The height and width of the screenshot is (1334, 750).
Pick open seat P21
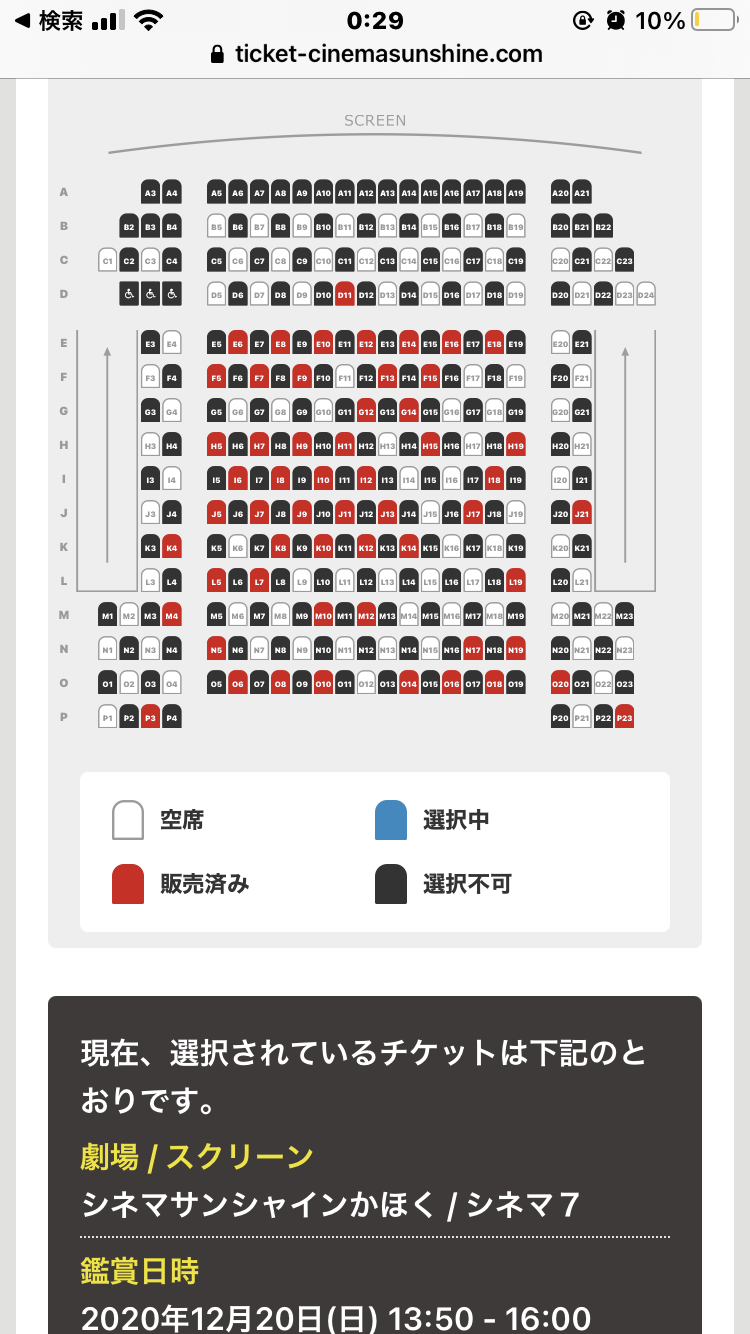pos(582,717)
